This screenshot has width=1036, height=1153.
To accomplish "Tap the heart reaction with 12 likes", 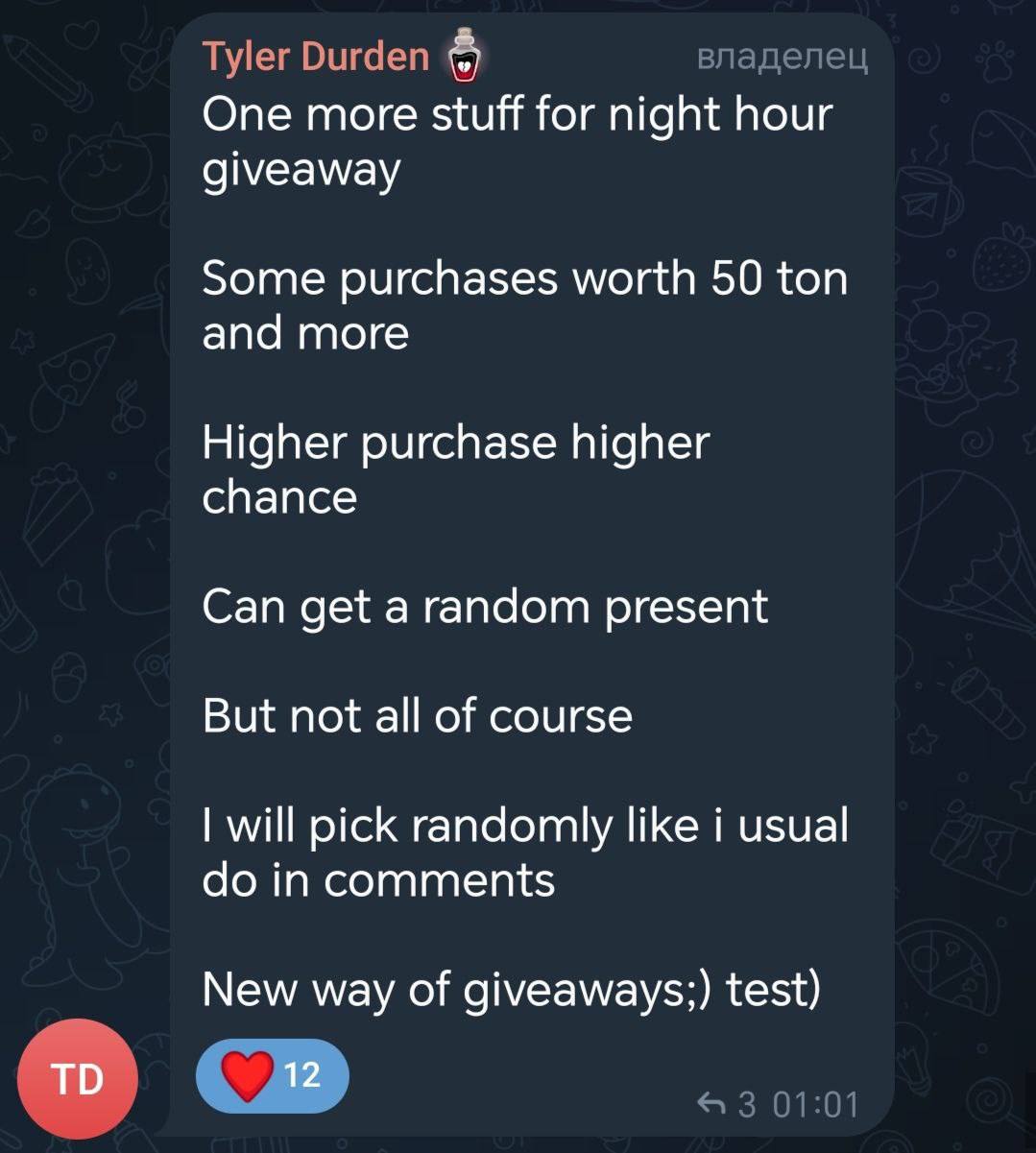I will pyautogui.click(x=272, y=1075).
